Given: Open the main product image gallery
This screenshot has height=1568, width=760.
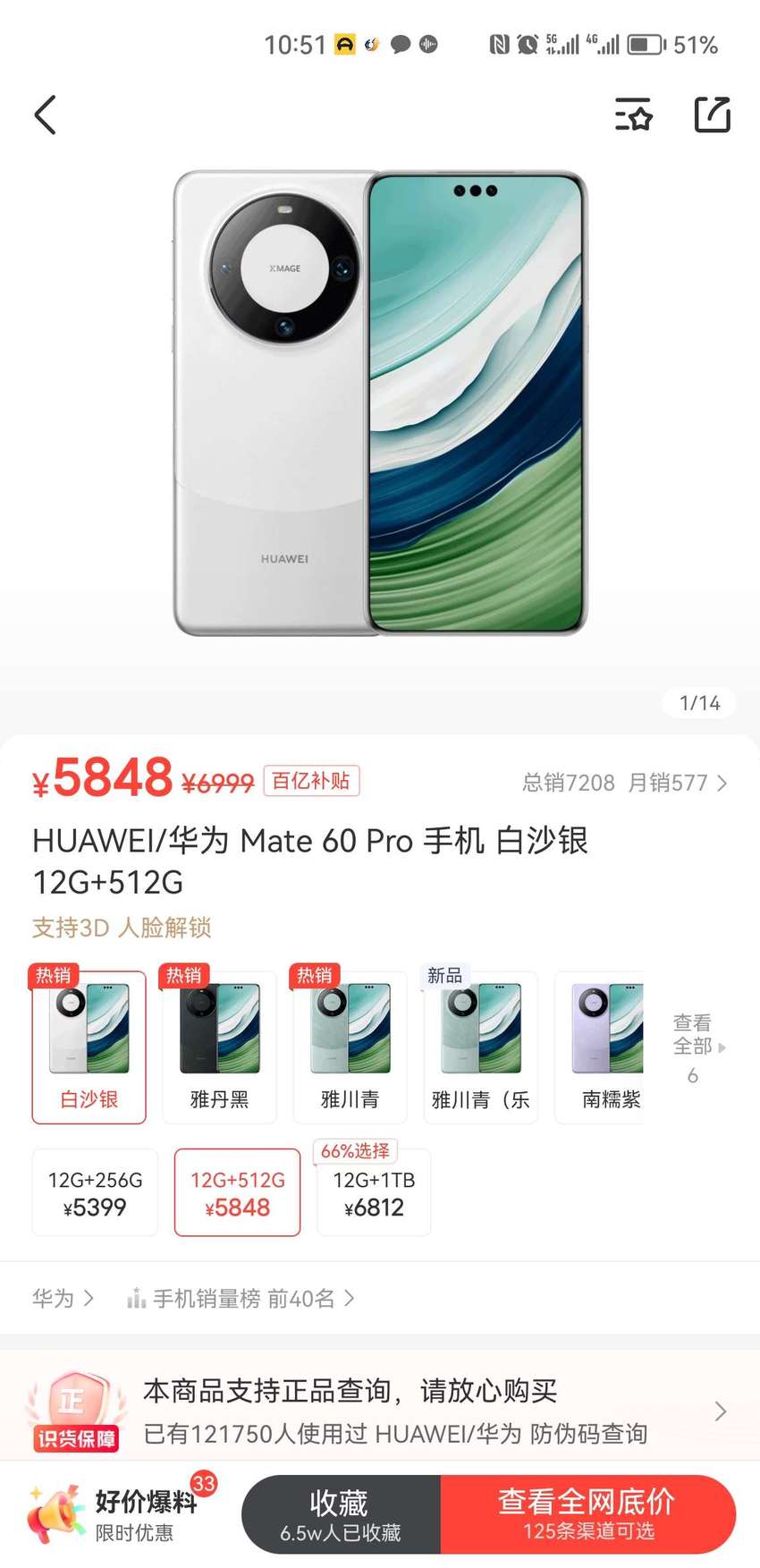Looking at the screenshot, I should (x=380, y=403).
